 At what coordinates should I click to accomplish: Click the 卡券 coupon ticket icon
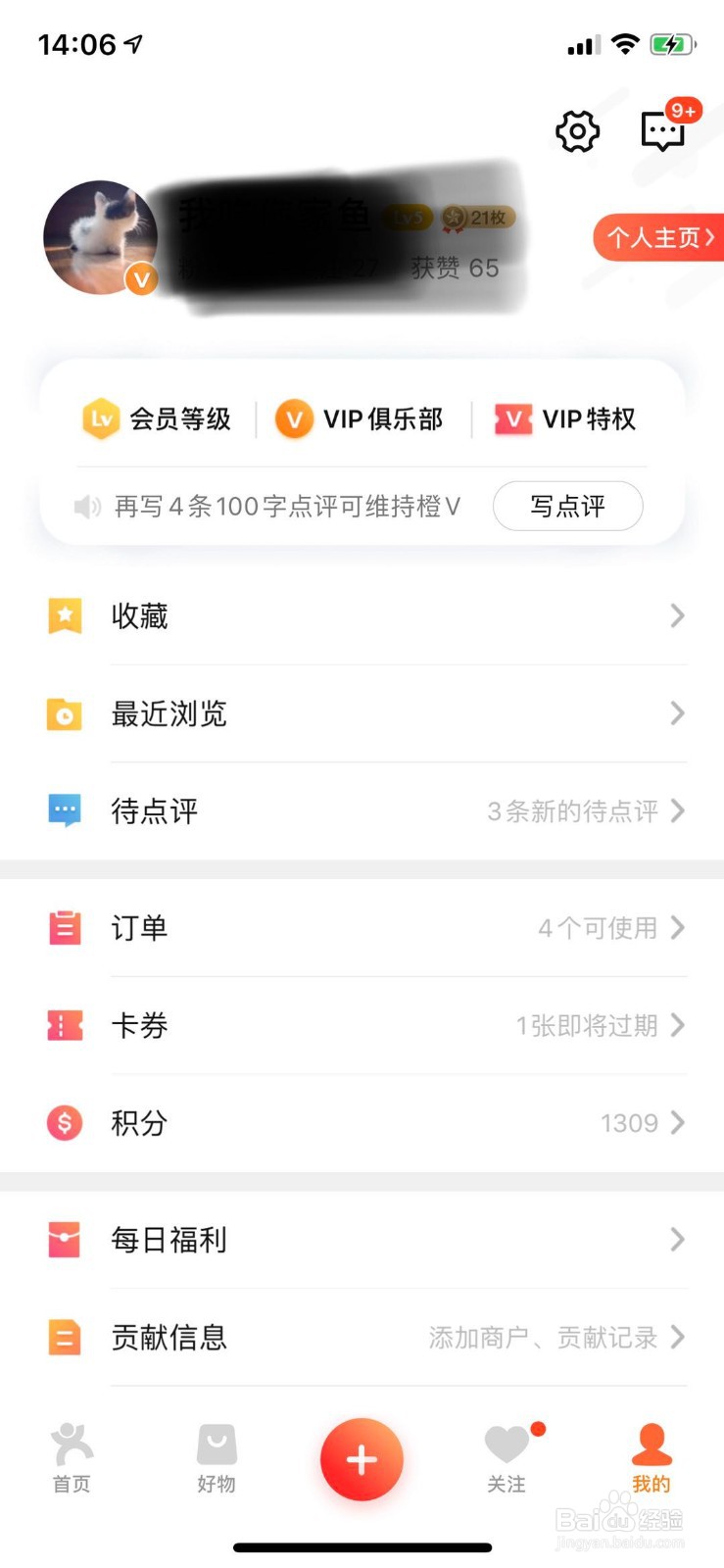click(x=64, y=1025)
